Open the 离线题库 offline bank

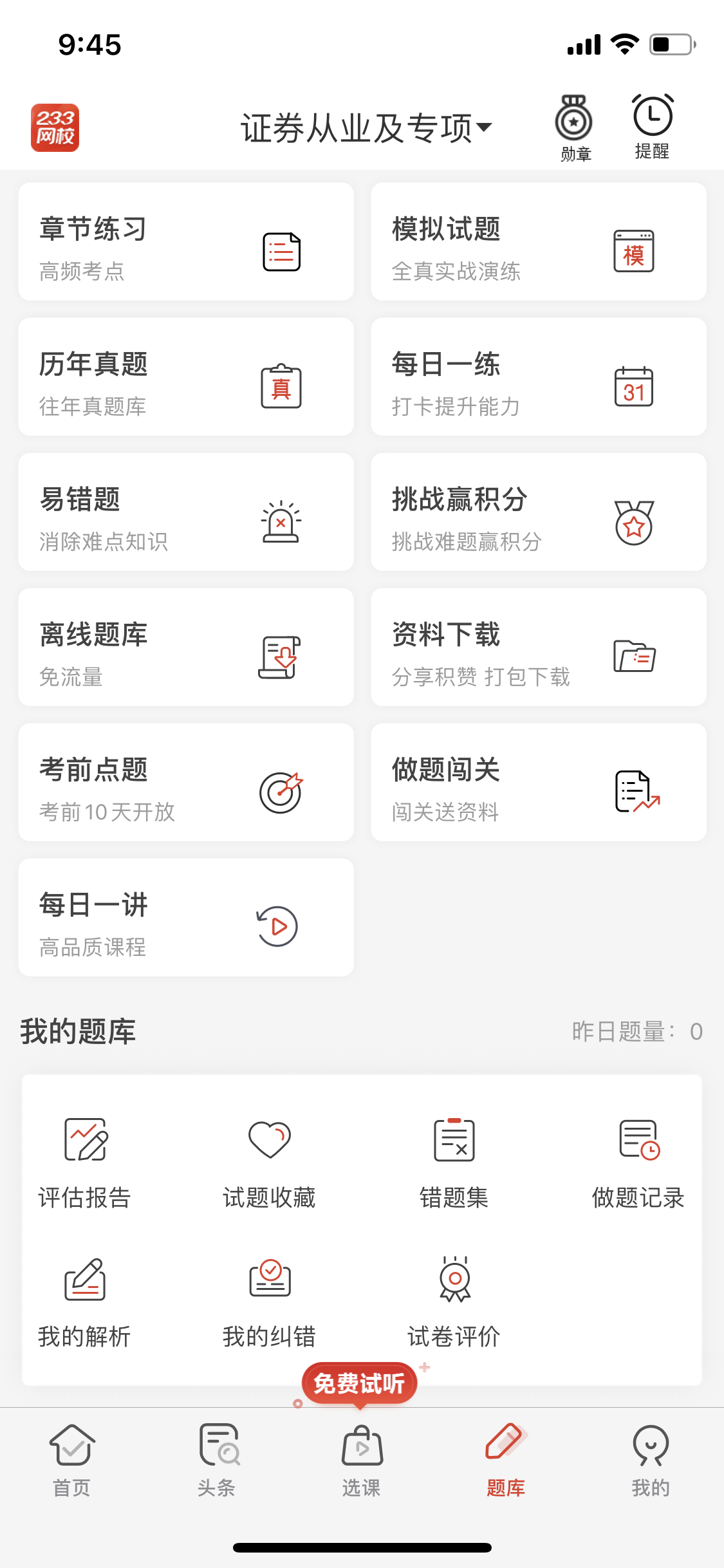pos(186,647)
